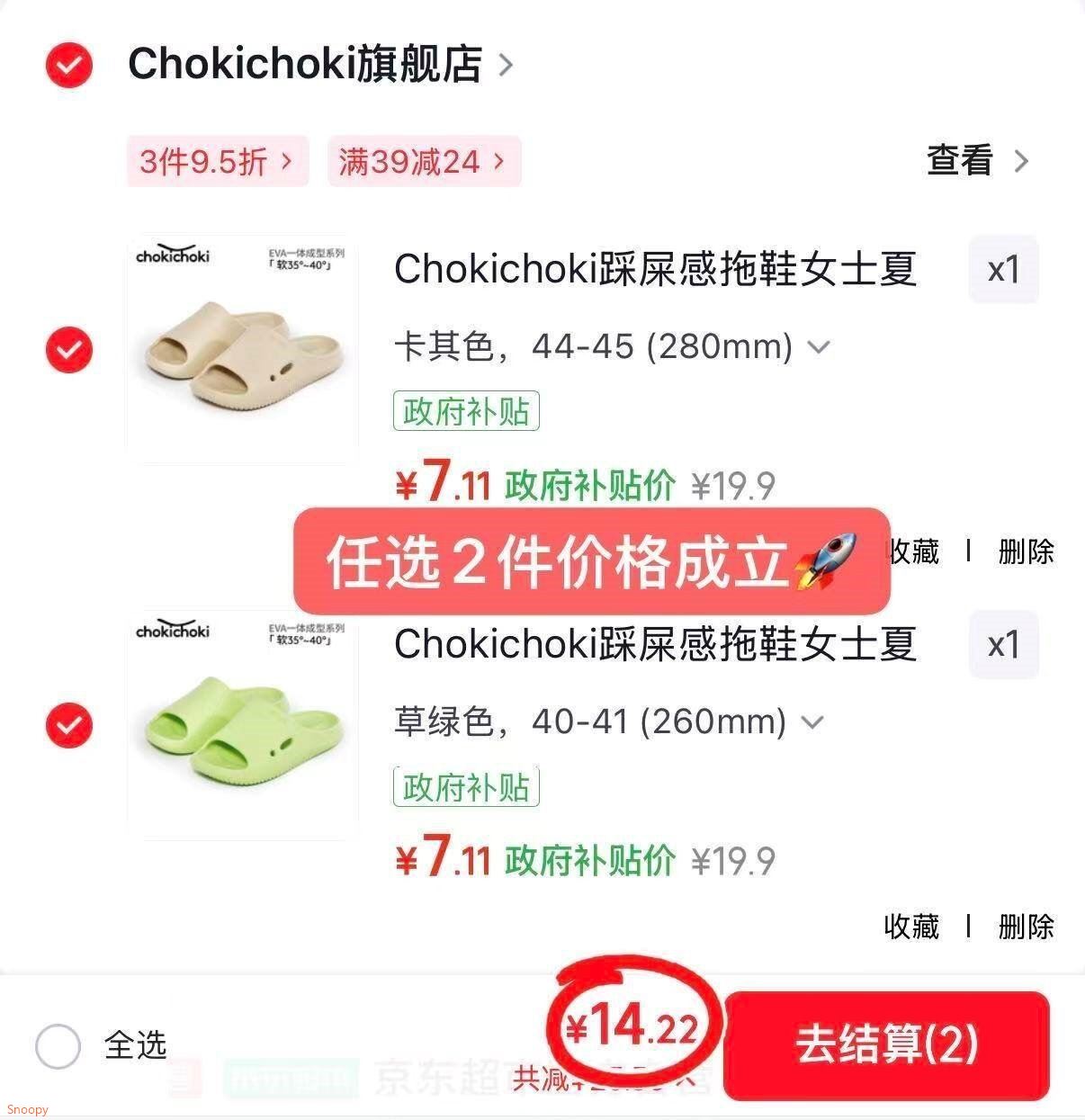Viewport: 1085px width, 1120px height.
Task: Open the 满39减24 coupon chip
Action: [424, 162]
